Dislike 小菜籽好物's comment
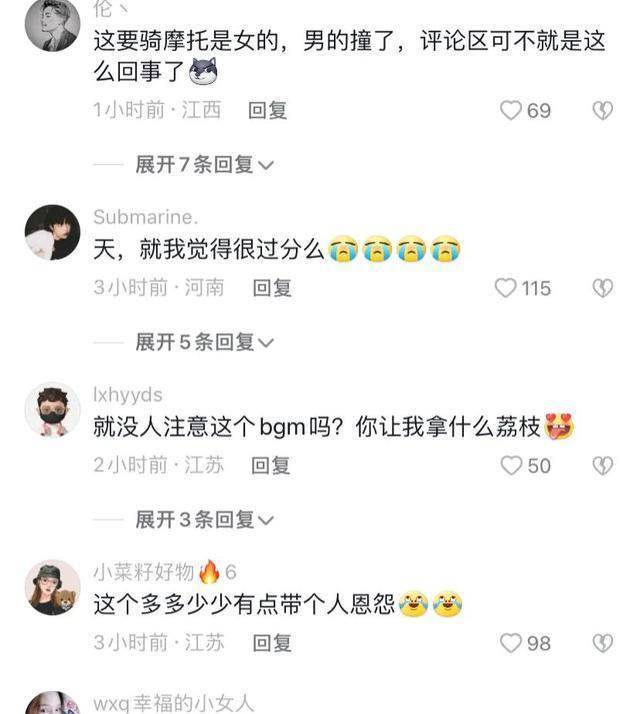The height and width of the screenshot is (714, 640). tap(602, 643)
